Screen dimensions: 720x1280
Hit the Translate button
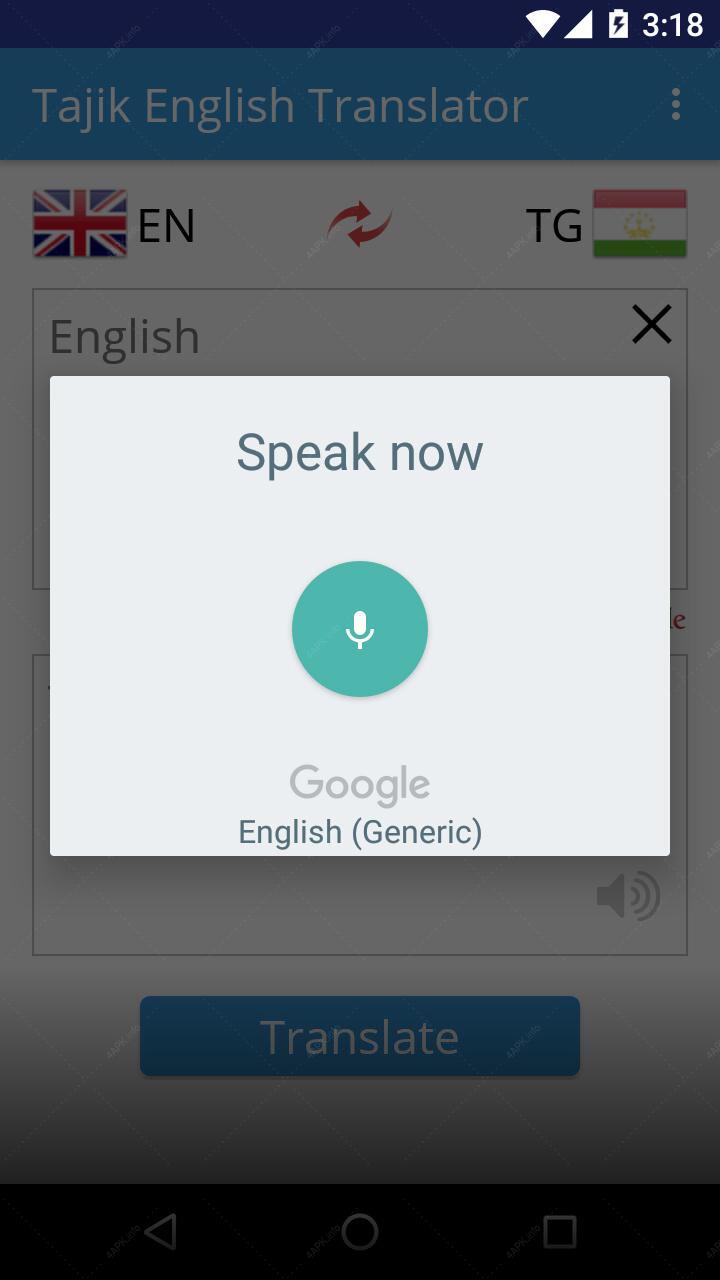click(x=360, y=1036)
